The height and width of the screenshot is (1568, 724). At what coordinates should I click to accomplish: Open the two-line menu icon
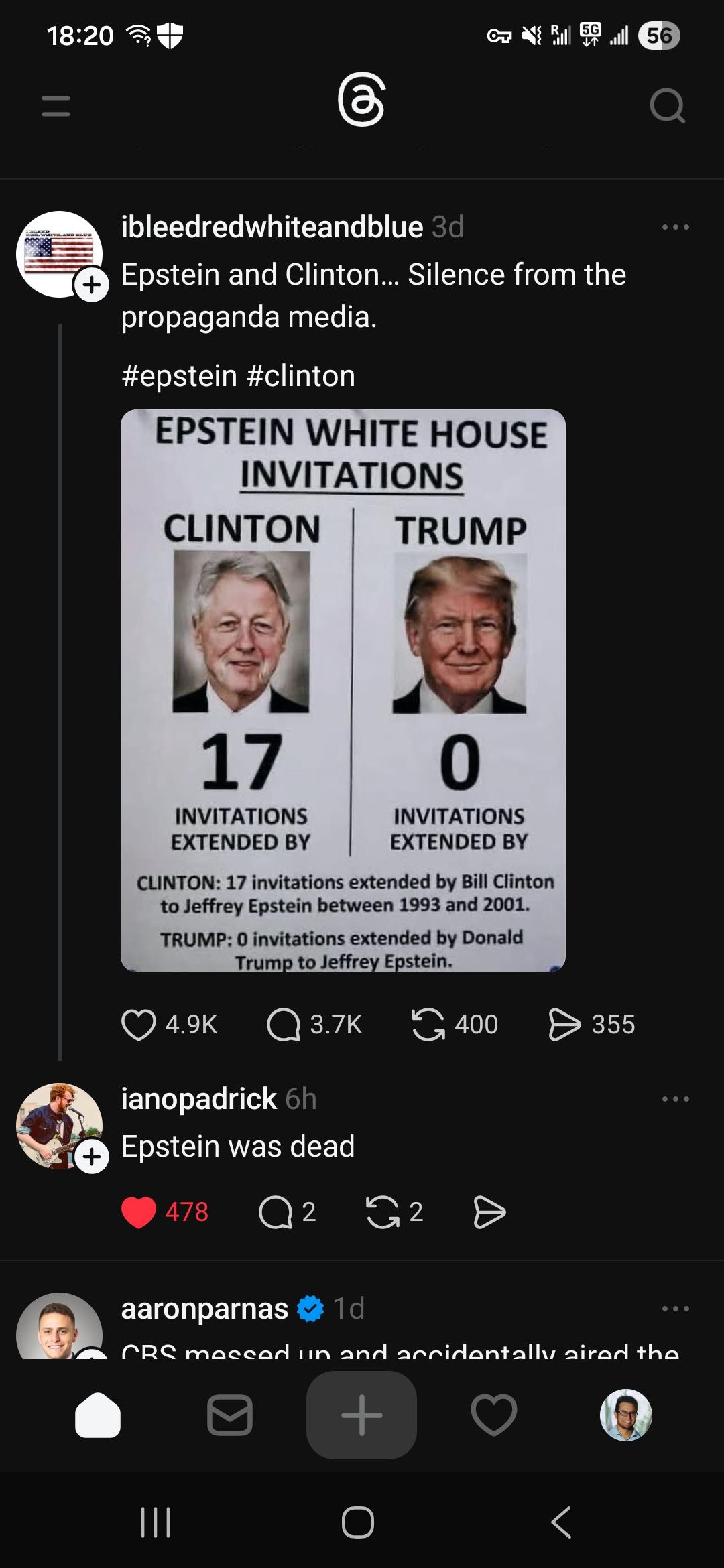pos(56,106)
